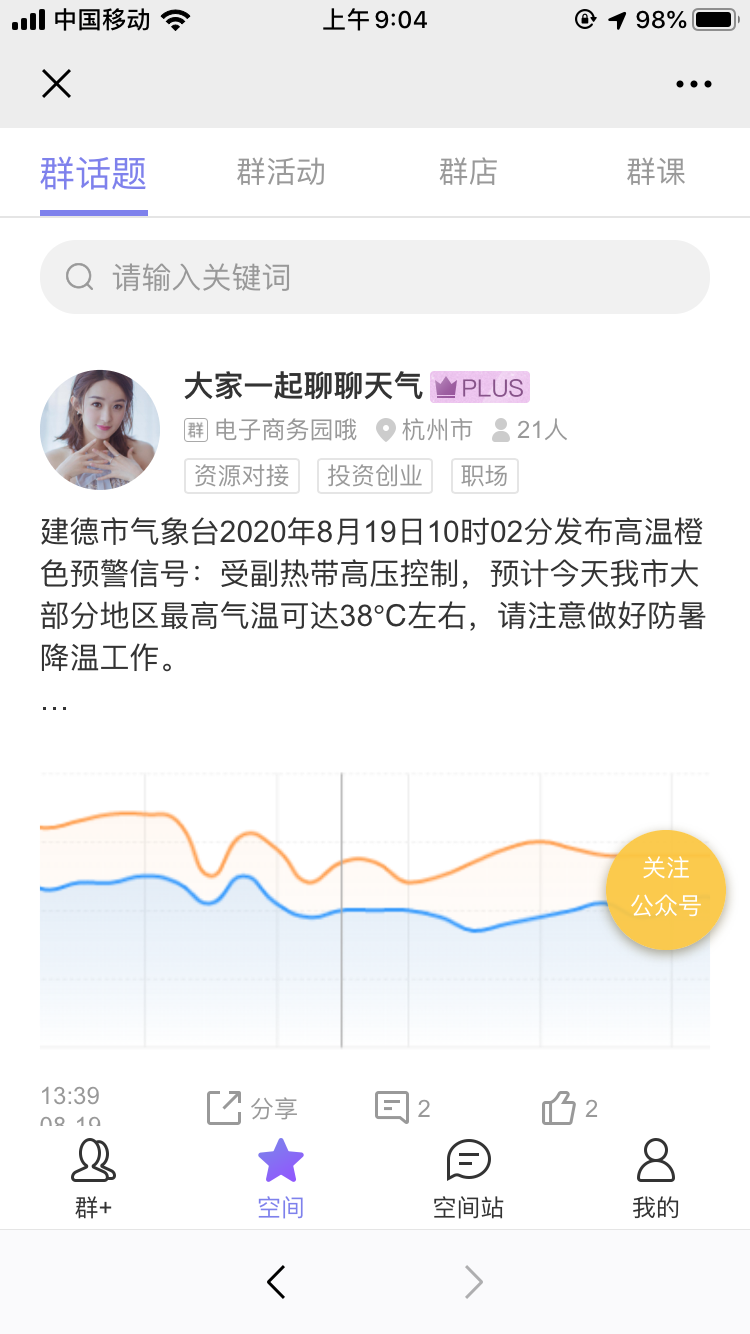Open the three-dot overflow menu
750x1334 pixels.
click(693, 85)
